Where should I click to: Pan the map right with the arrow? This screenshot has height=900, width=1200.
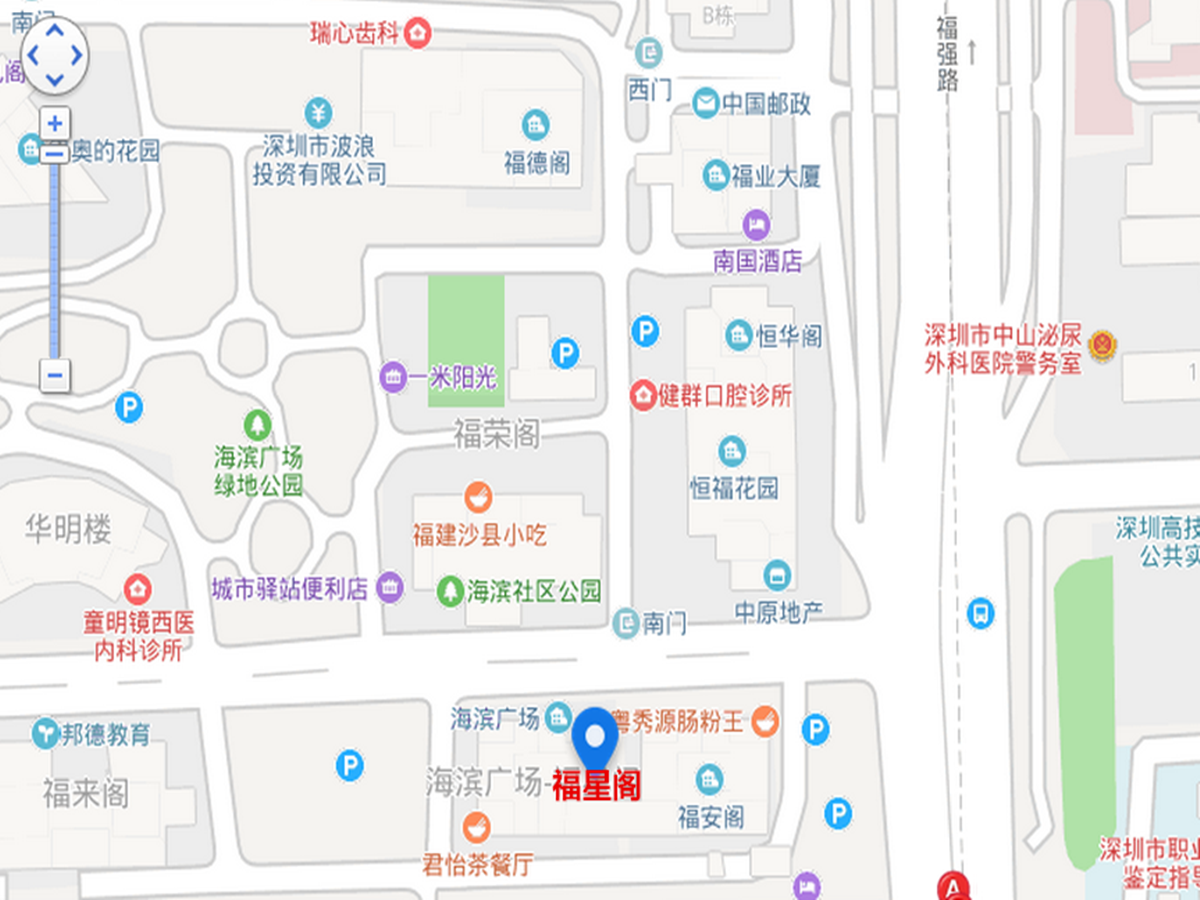[x=78, y=54]
